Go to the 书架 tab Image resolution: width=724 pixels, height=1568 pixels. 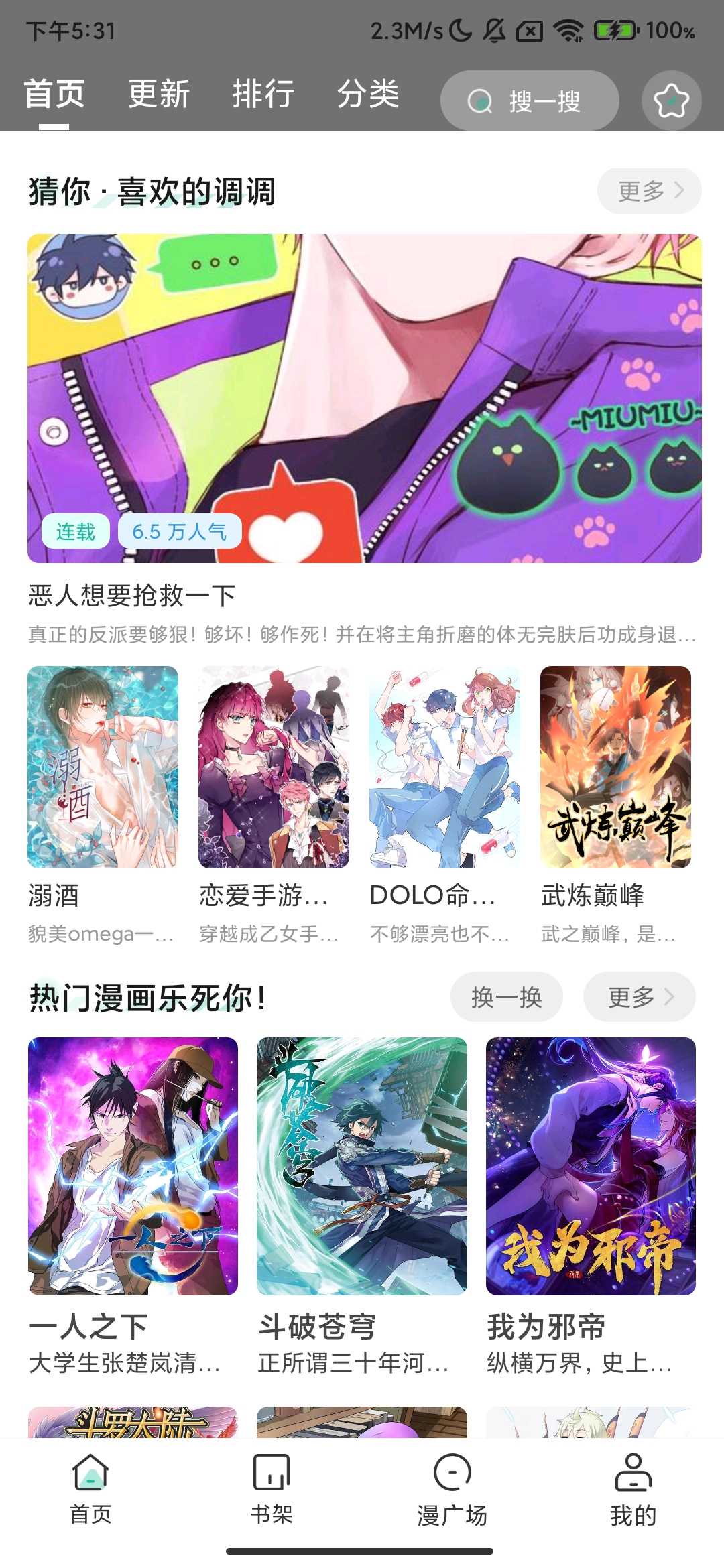tap(271, 1485)
